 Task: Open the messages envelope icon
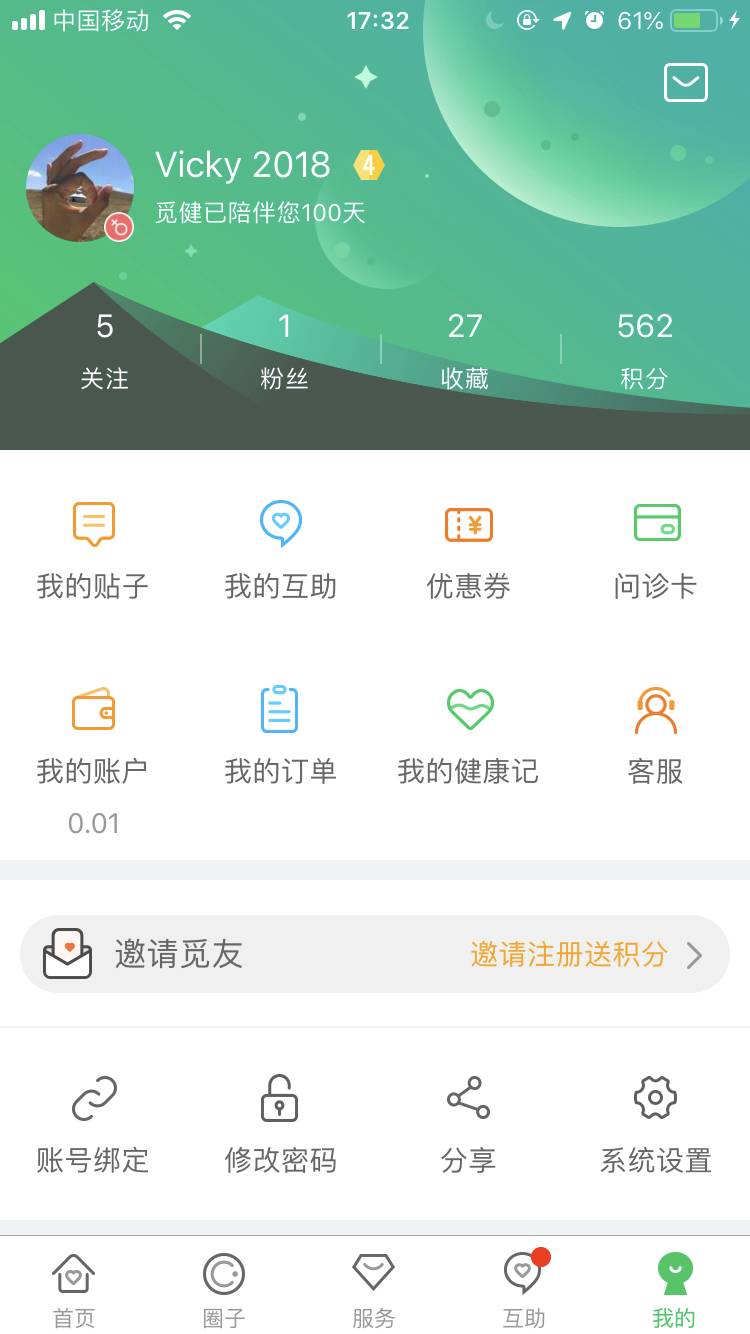[x=686, y=83]
